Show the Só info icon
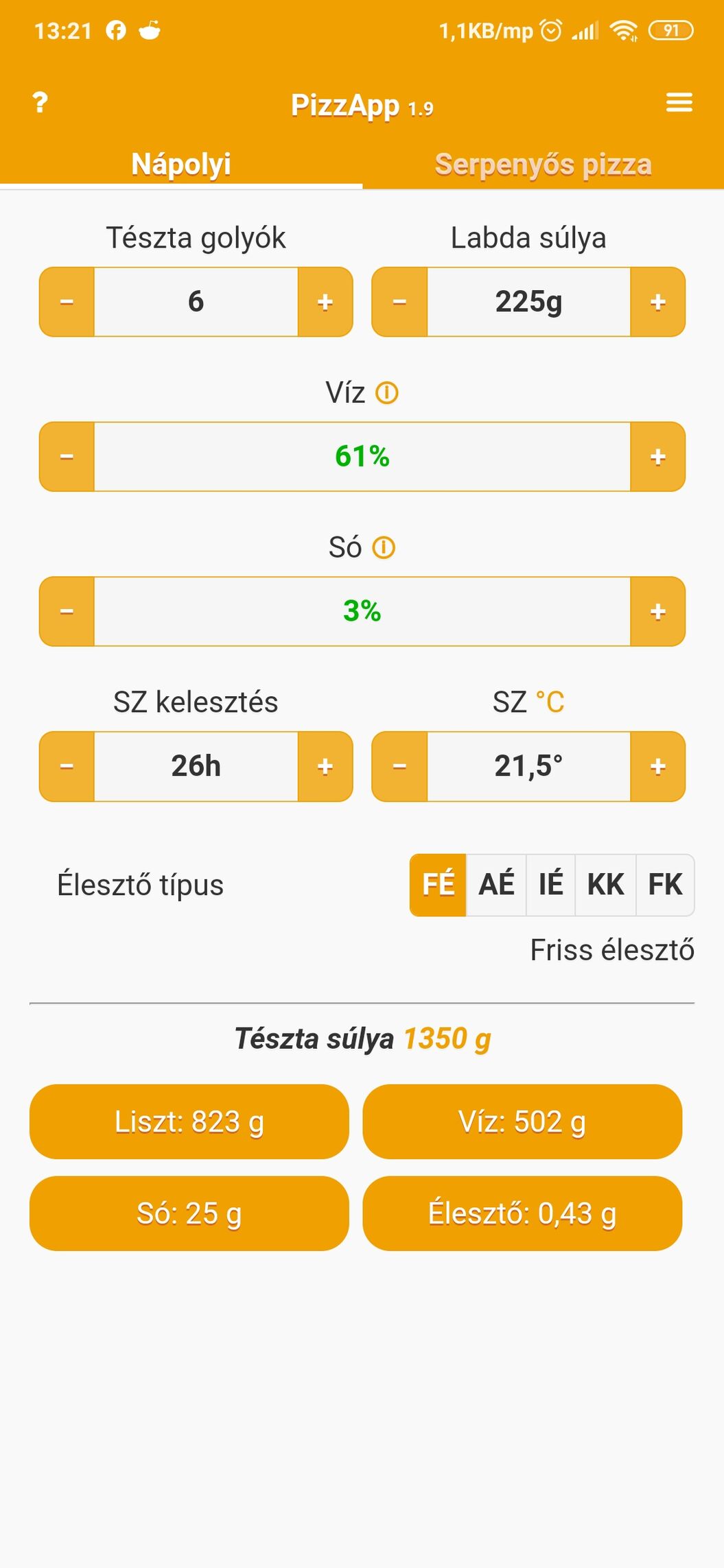Image resolution: width=724 pixels, height=1568 pixels. pyautogui.click(x=384, y=547)
